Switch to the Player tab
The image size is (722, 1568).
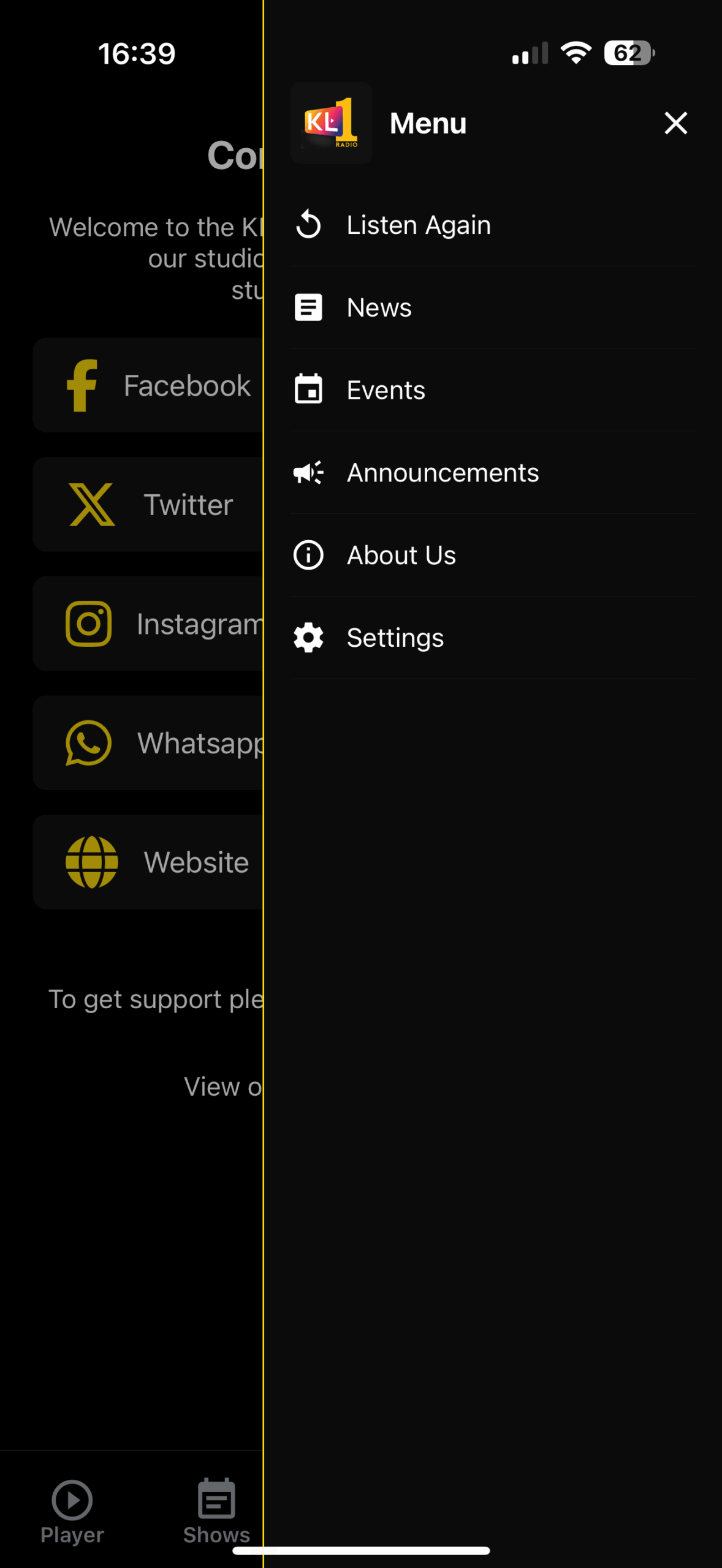pyautogui.click(x=72, y=1510)
